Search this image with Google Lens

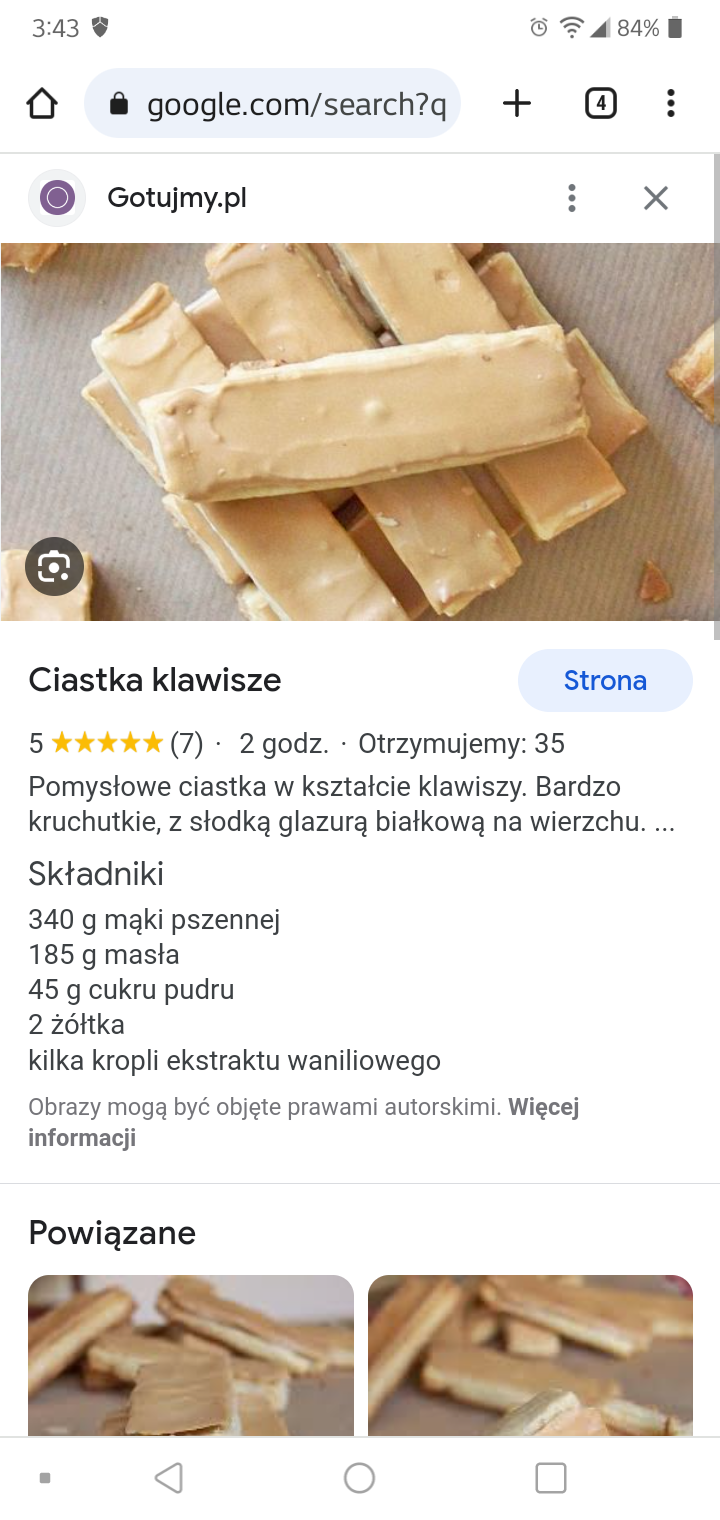point(54,567)
